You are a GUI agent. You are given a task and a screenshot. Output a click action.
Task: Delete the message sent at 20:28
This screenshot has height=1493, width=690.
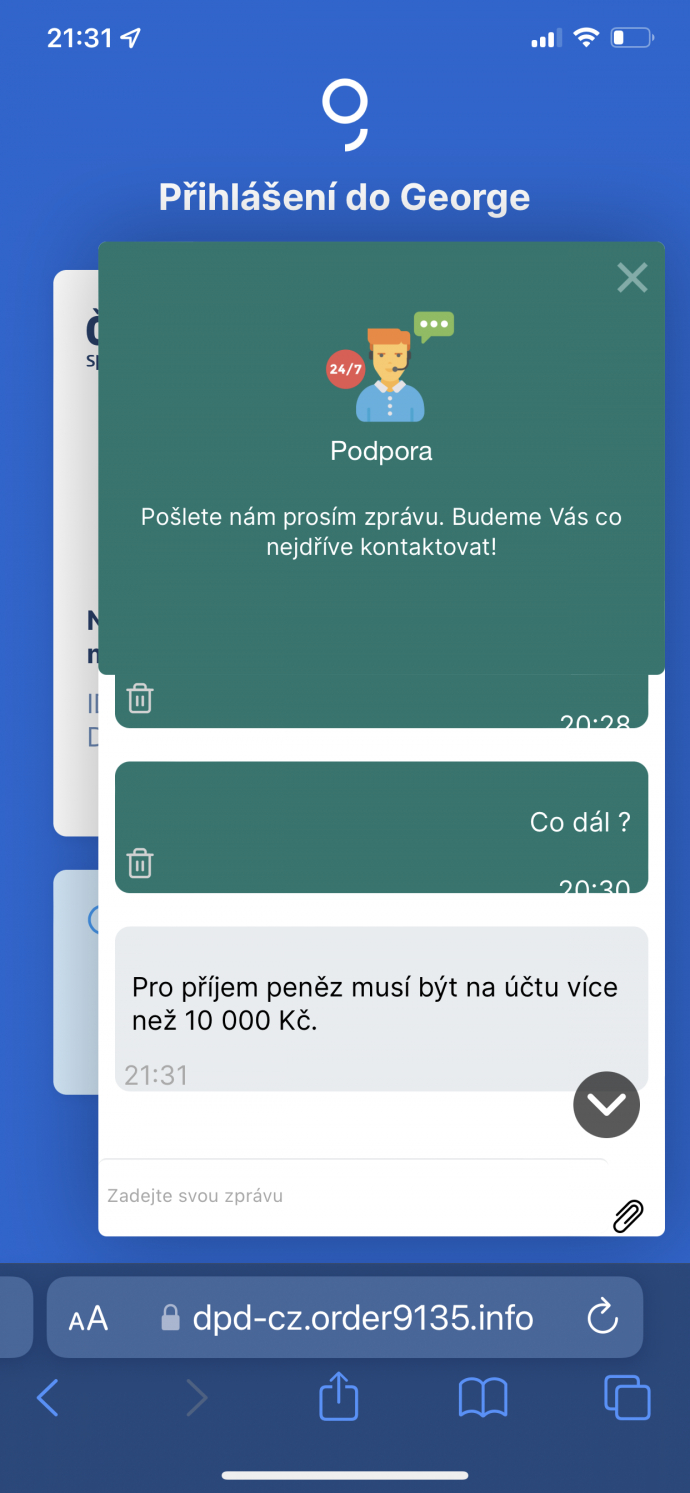coord(140,698)
